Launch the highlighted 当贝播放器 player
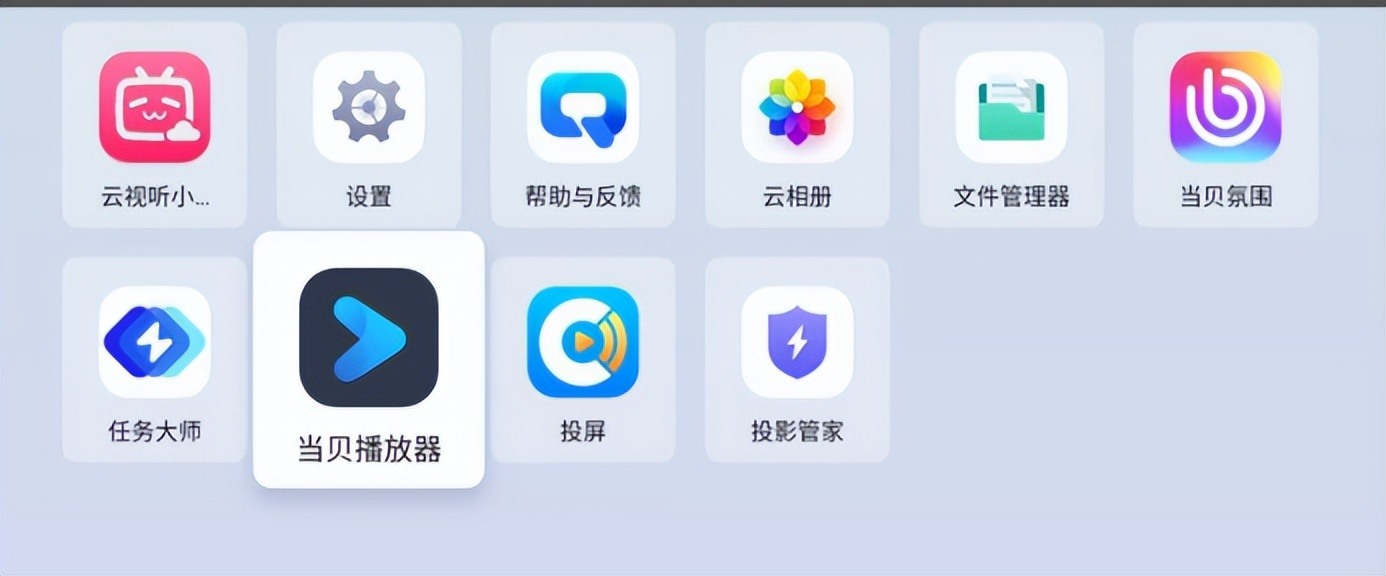Image resolution: width=1386 pixels, height=576 pixels. point(369,338)
